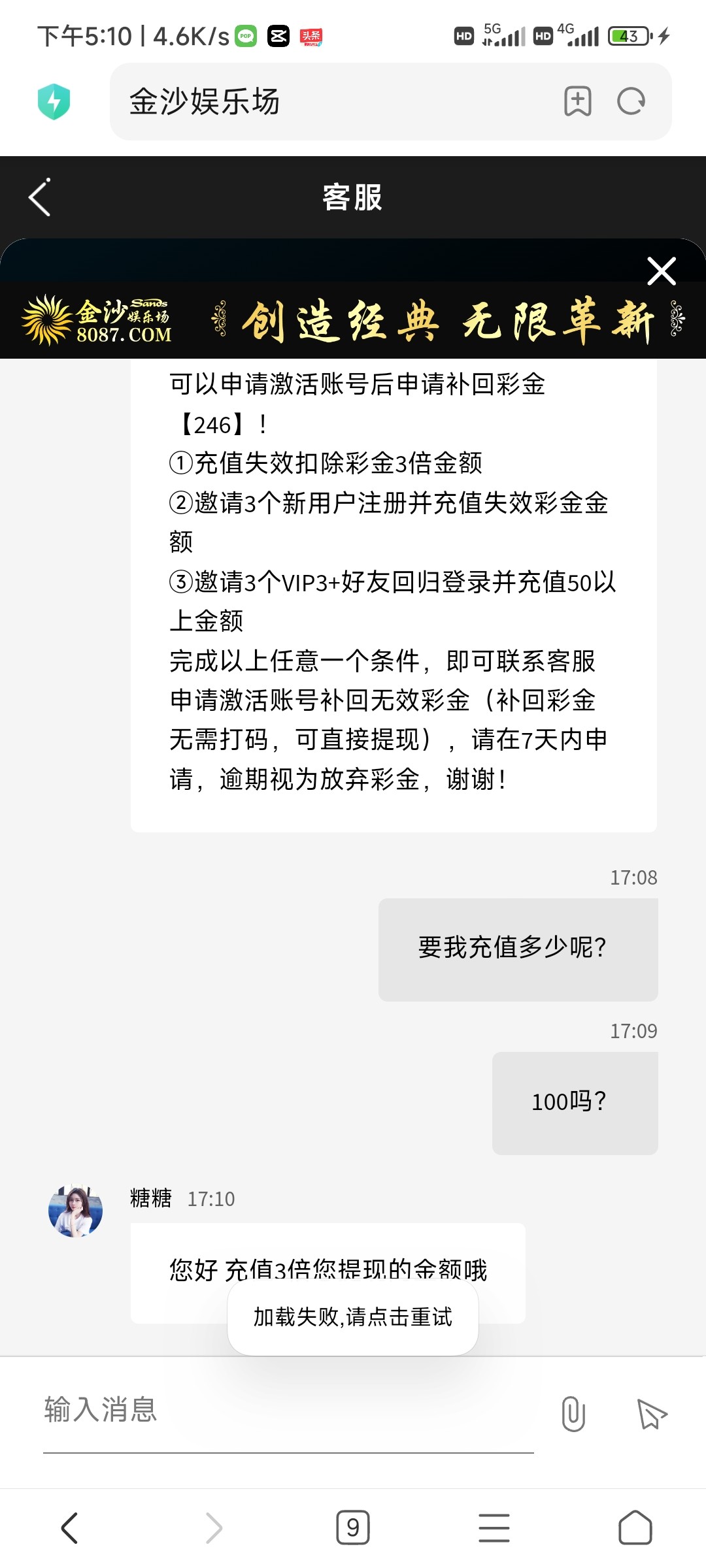The height and width of the screenshot is (1568, 706).
Task: Tap the 金沙娱乐场 address bar
Action: click(x=327, y=102)
